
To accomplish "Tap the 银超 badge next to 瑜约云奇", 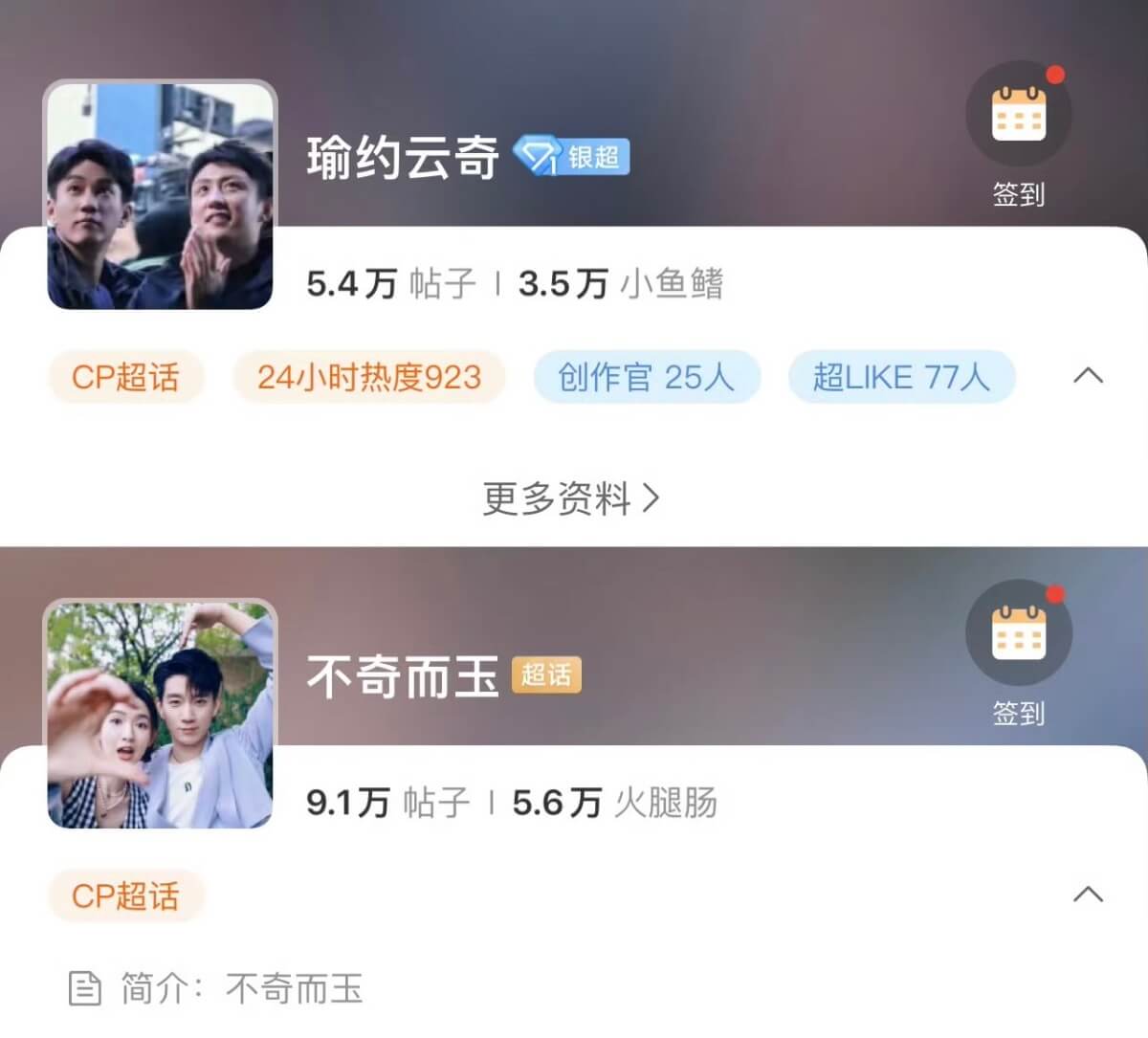I will pyautogui.click(x=571, y=156).
